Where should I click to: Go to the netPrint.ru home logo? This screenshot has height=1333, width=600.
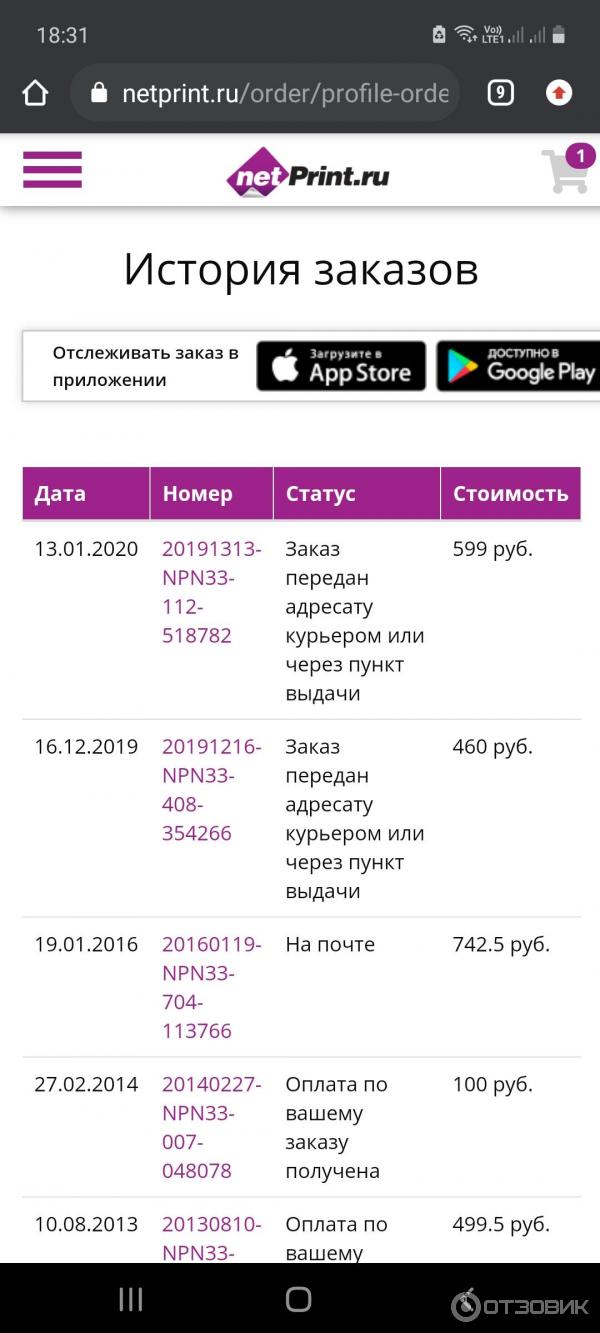coord(307,173)
